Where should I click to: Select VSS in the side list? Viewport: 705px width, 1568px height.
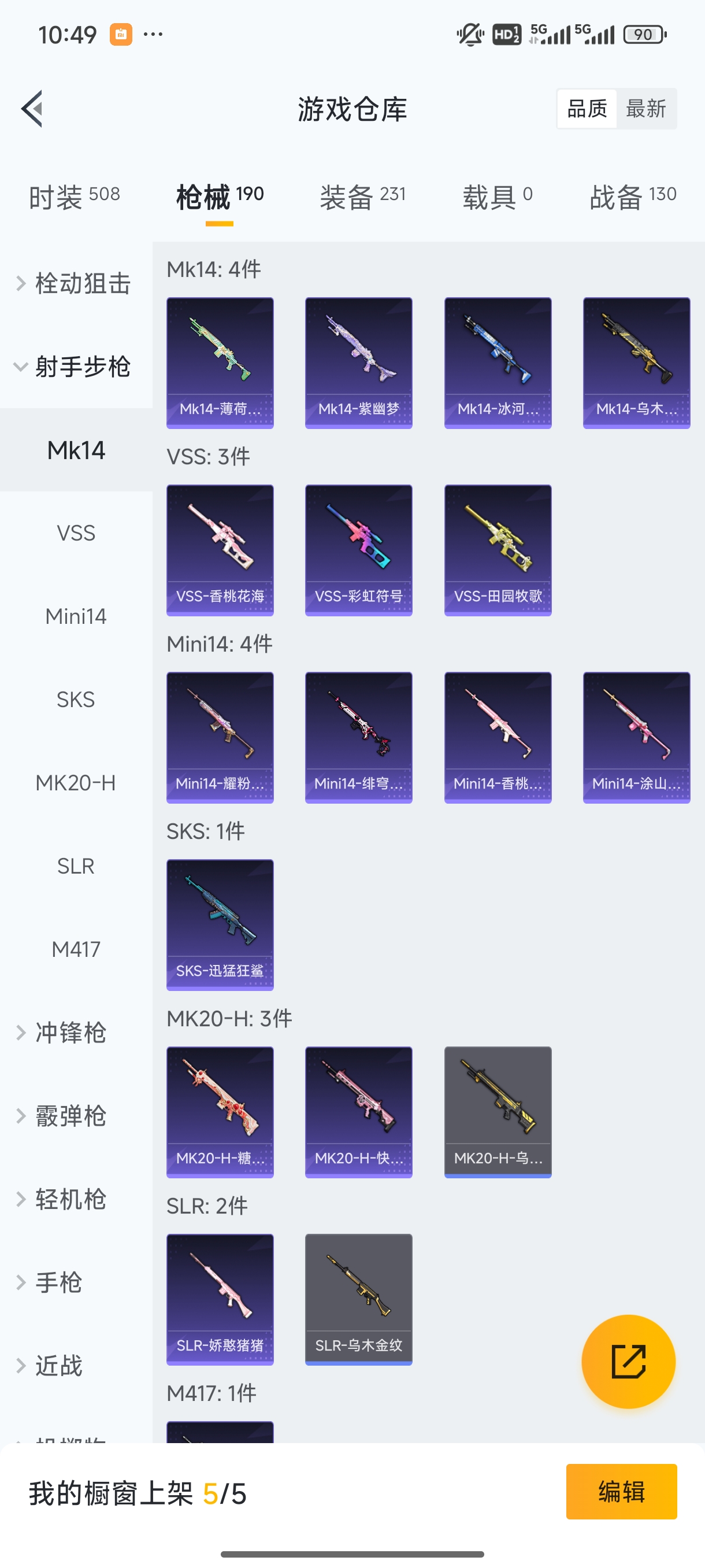[76, 533]
